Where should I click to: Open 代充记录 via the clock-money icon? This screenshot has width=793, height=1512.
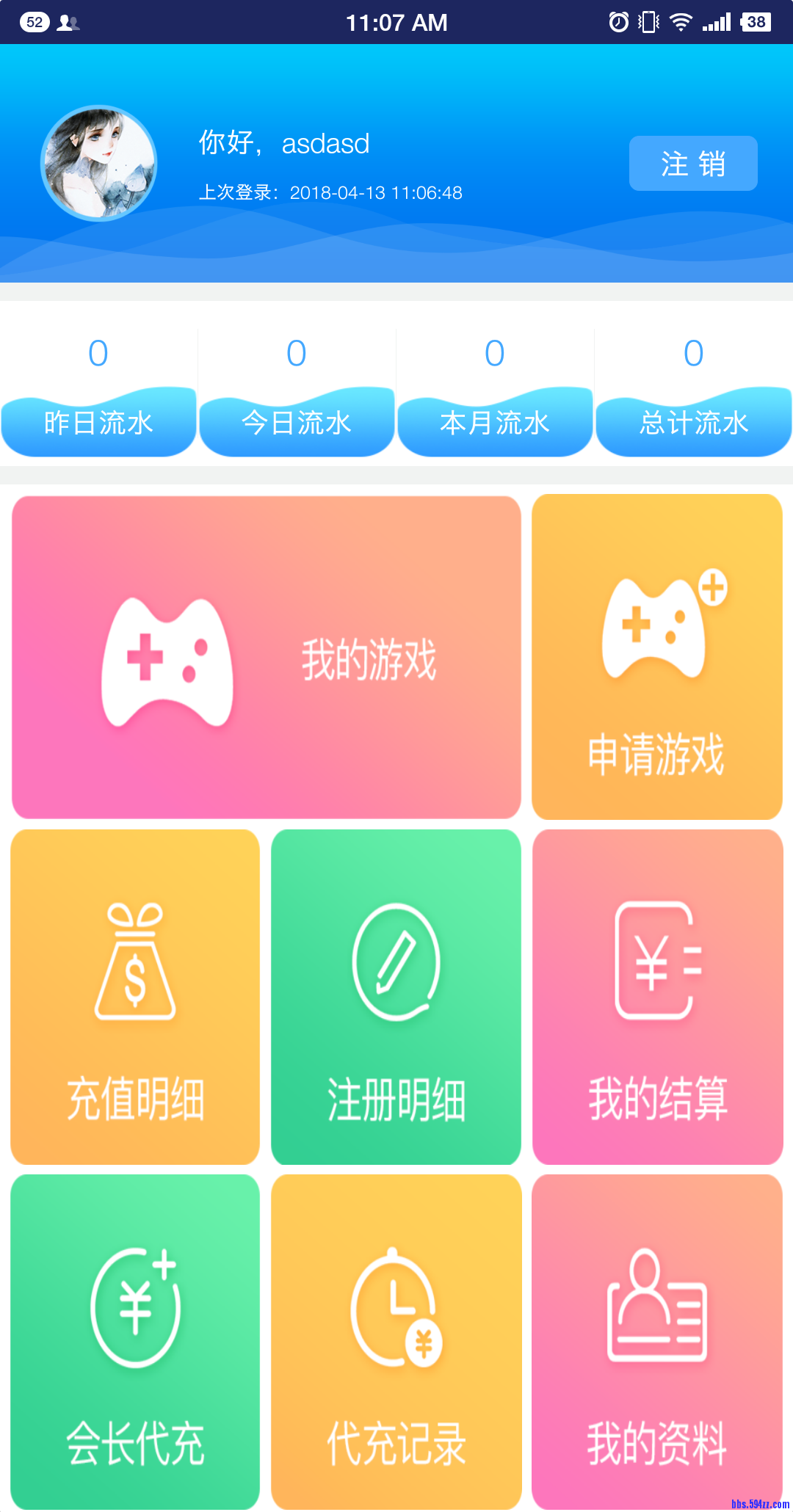tap(396, 1310)
